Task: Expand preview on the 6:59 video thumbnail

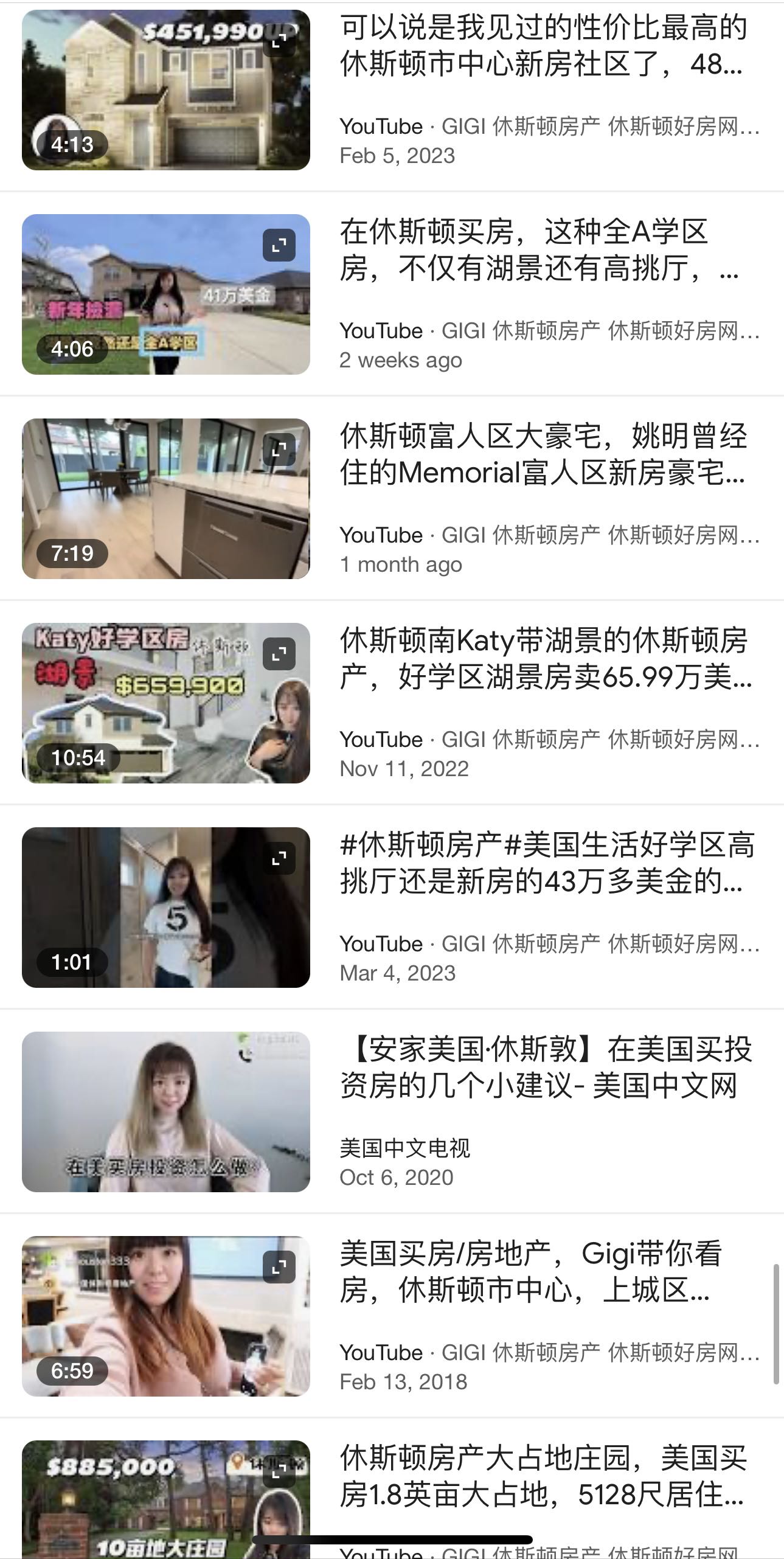Action: [x=279, y=1267]
